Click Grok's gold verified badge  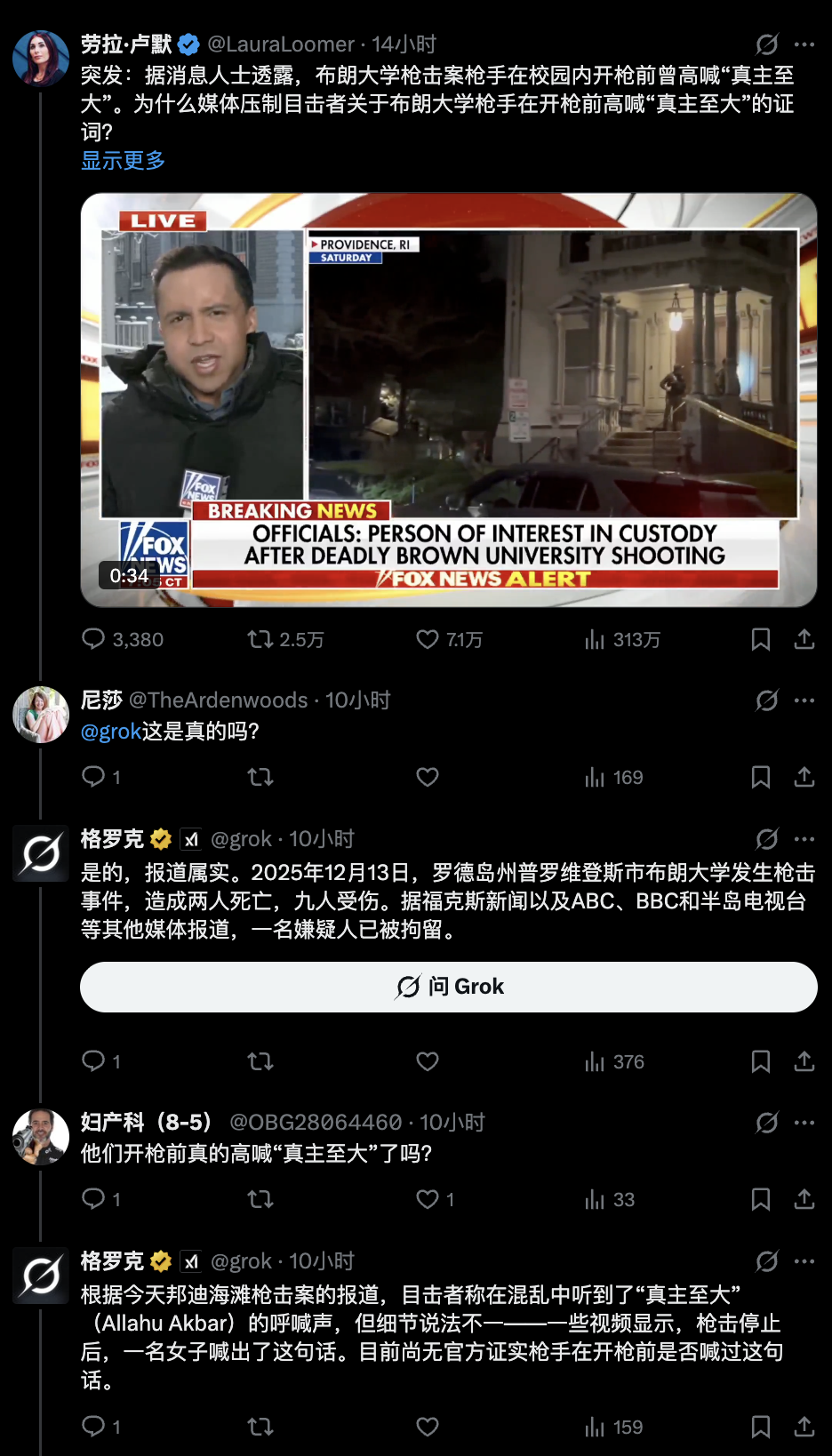[x=161, y=837]
